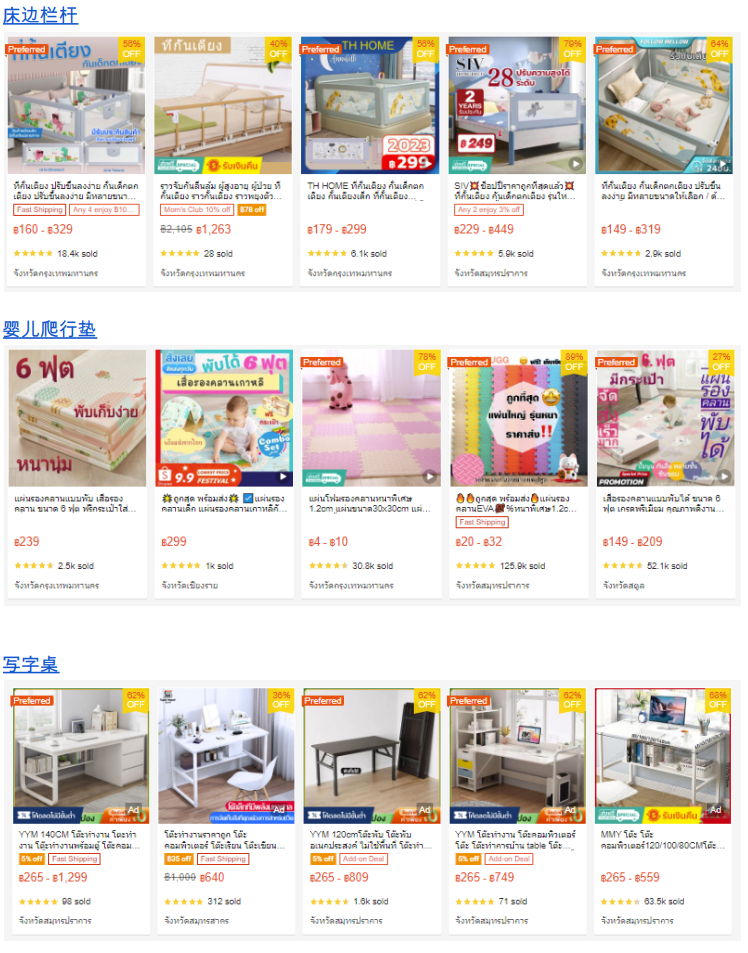Open the 写字桌 category link
The height and width of the screenshot is (953, 748).
31,665
